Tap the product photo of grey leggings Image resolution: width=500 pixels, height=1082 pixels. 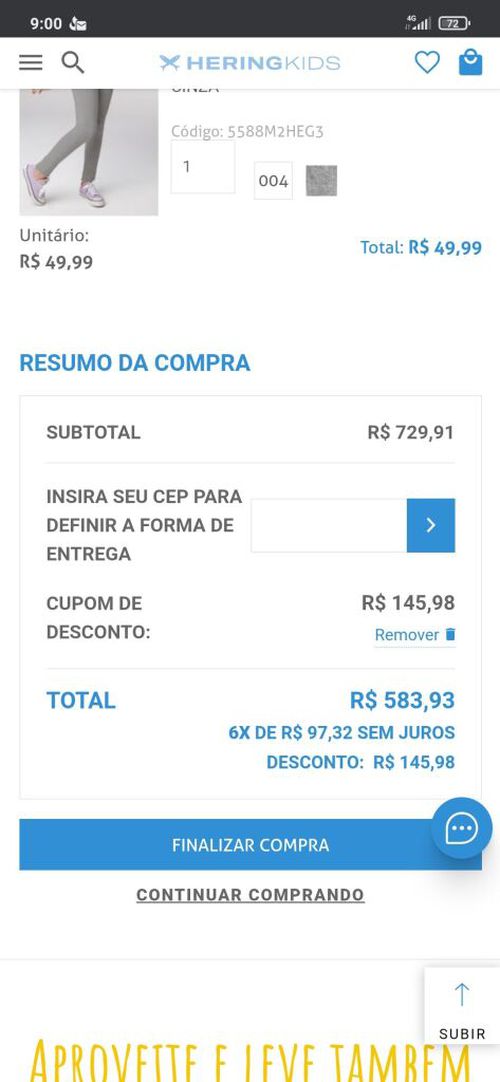point(89,152)
